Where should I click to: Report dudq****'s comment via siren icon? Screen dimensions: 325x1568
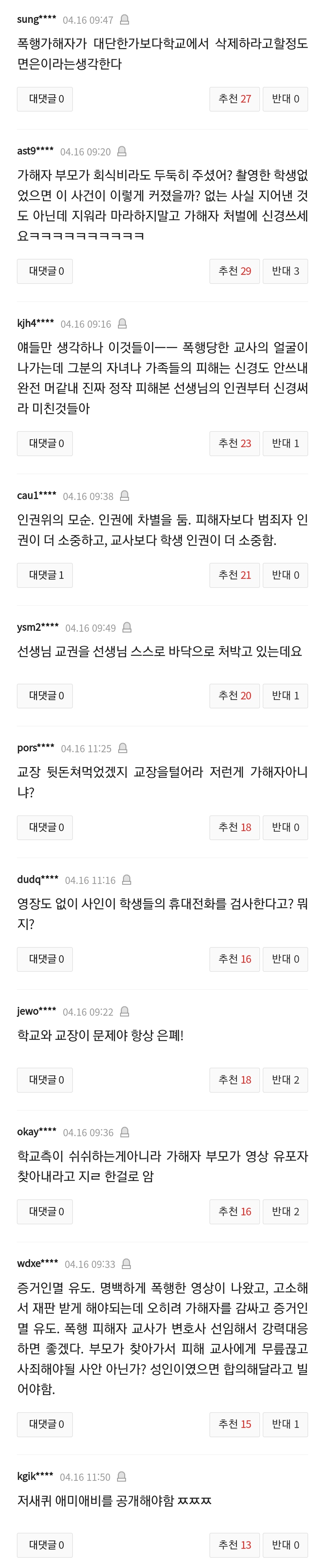pyautogui.click(x=127, y=880)
